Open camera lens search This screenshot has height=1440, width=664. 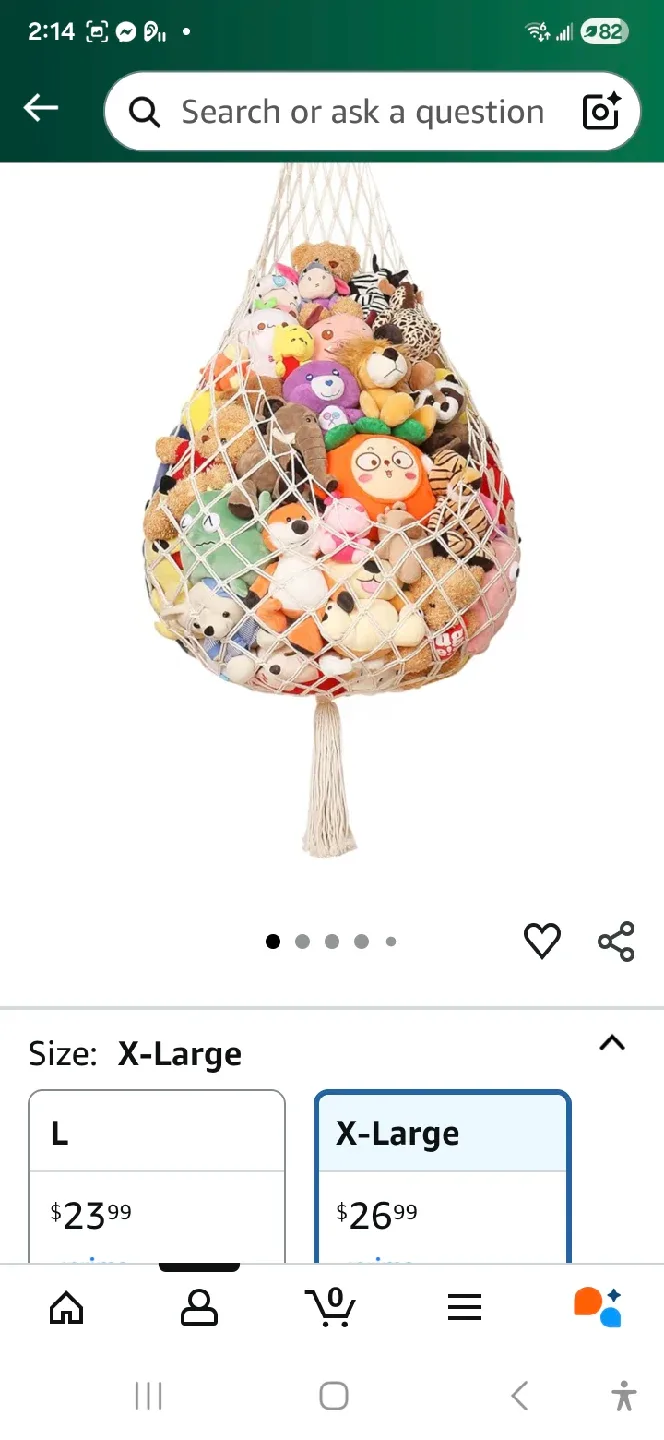click(602, 112)
